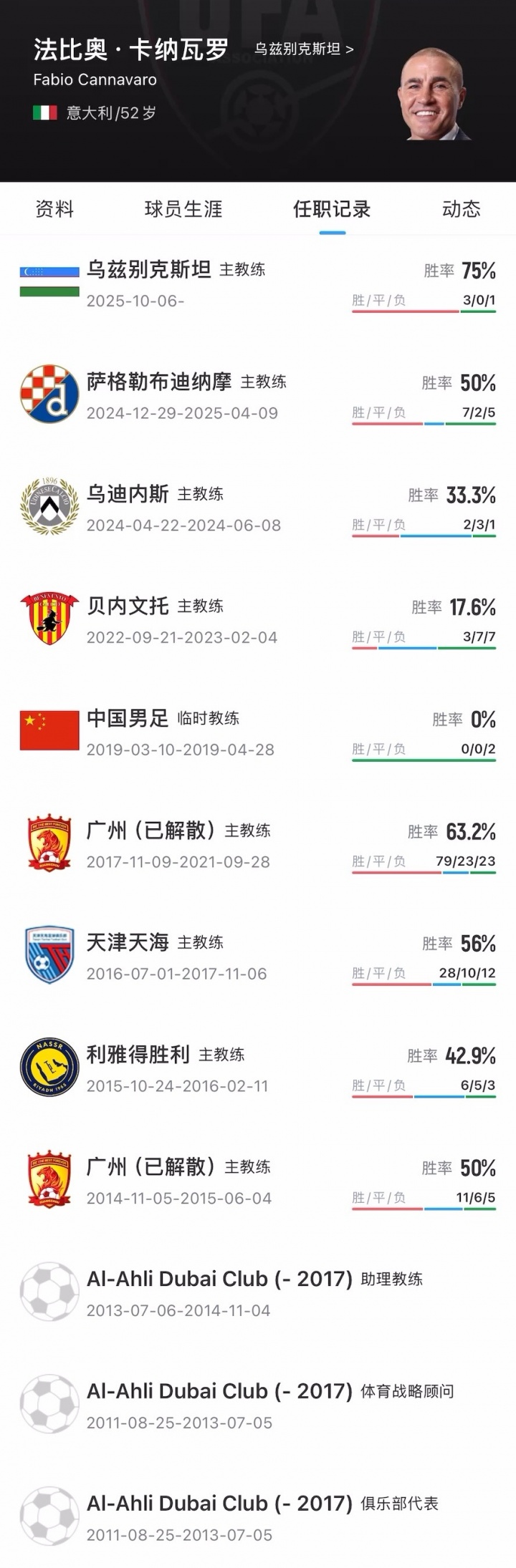Open the 萨格勒布迪纳摩 coaching record
516x1568 pixels.
coord(258,395)
